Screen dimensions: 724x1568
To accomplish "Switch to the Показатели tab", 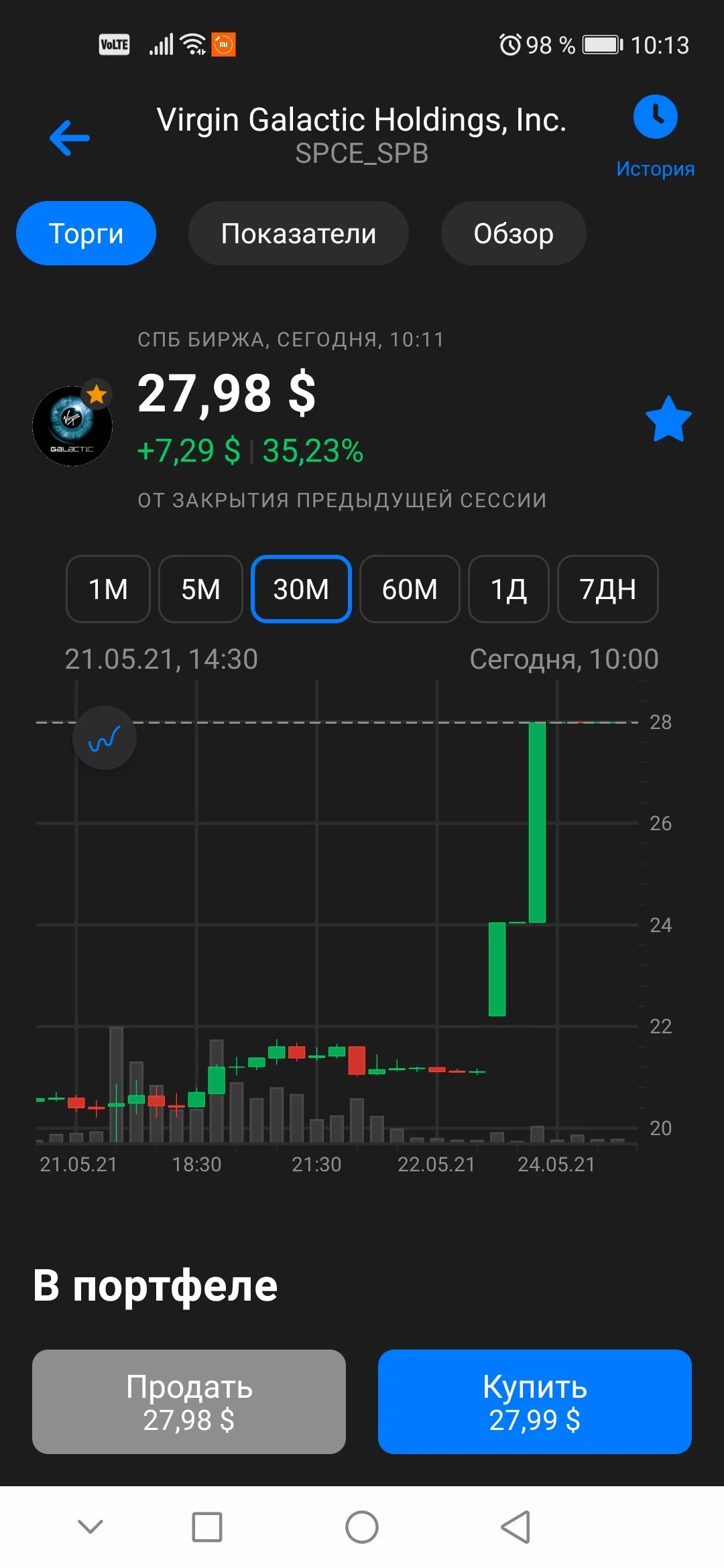I will [x=298, y=233].
